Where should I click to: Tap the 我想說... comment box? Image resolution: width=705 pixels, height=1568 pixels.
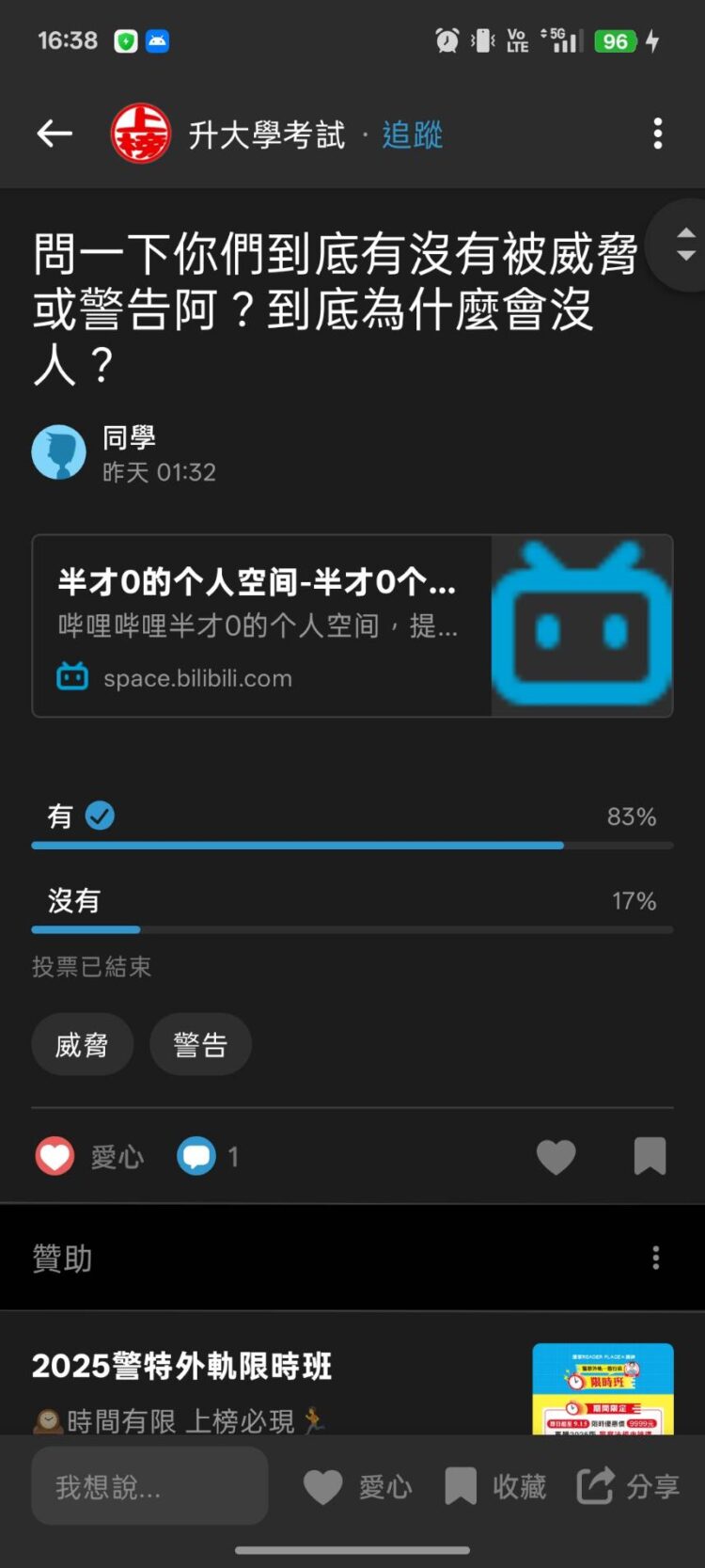149,1486
